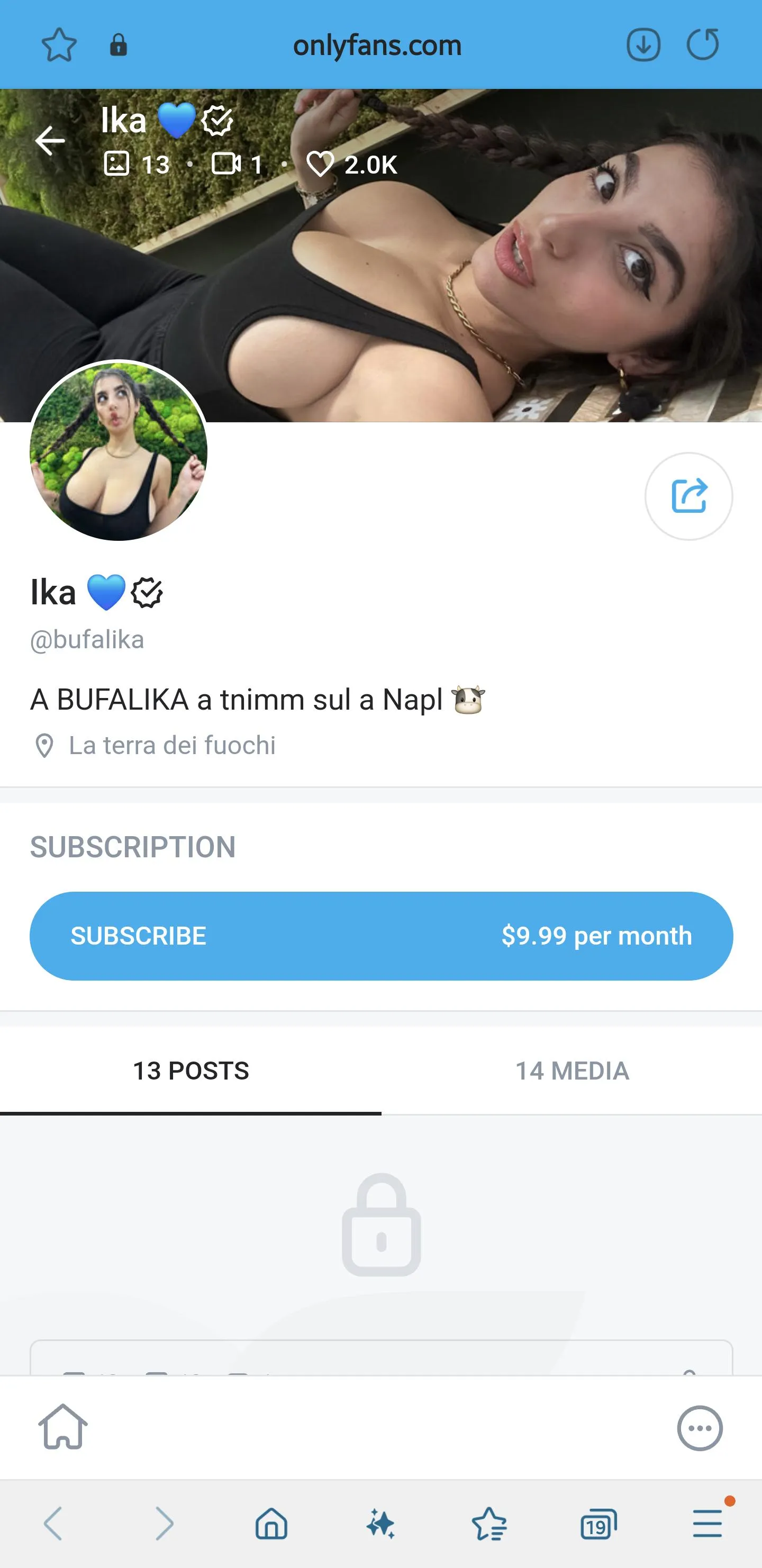Share Ika's profile via the share icon
This screenshot has width=762, height=1568.
688,496
